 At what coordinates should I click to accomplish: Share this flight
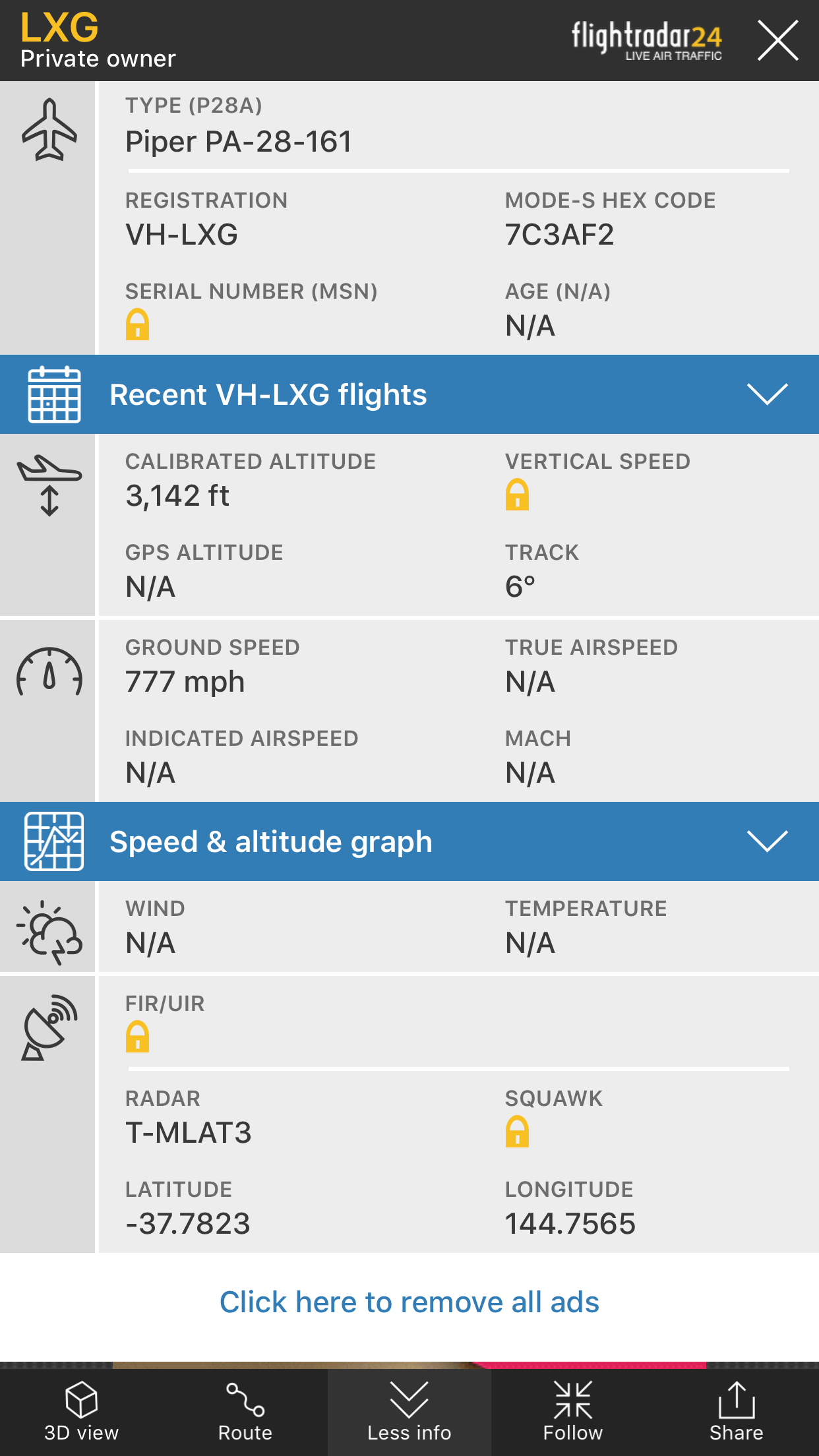[x=736, y=1412]
